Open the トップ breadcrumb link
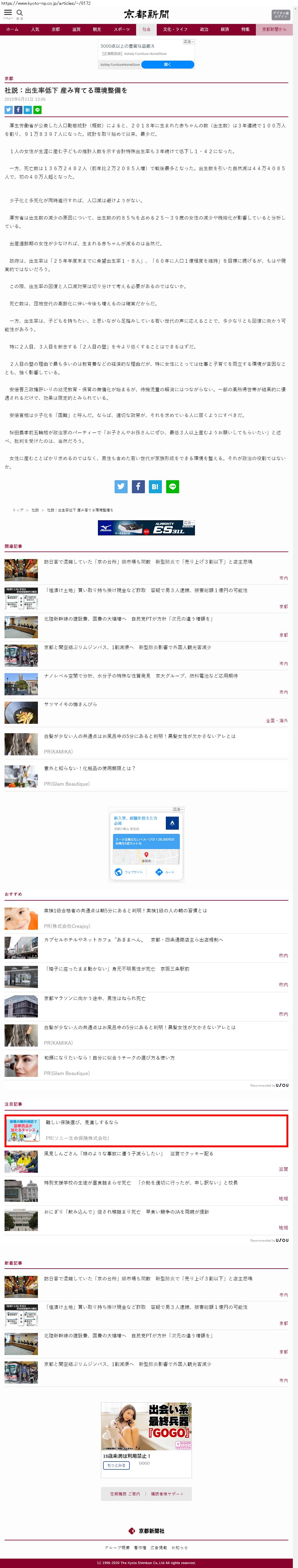This screenshot has height=1568, width=298. click(18, 510)
